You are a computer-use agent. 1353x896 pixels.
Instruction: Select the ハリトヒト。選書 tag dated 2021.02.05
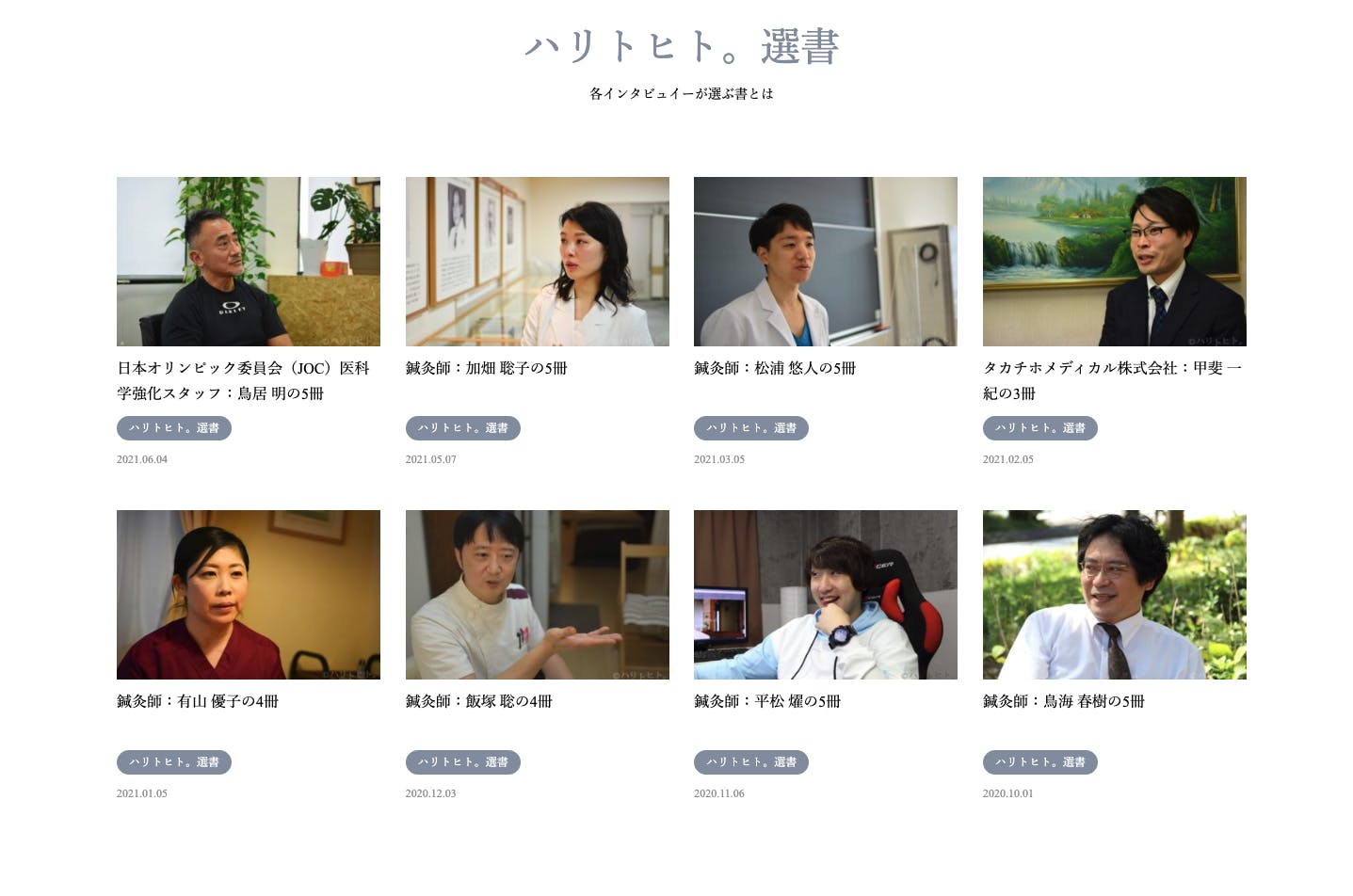click(x=1040, y=428)
